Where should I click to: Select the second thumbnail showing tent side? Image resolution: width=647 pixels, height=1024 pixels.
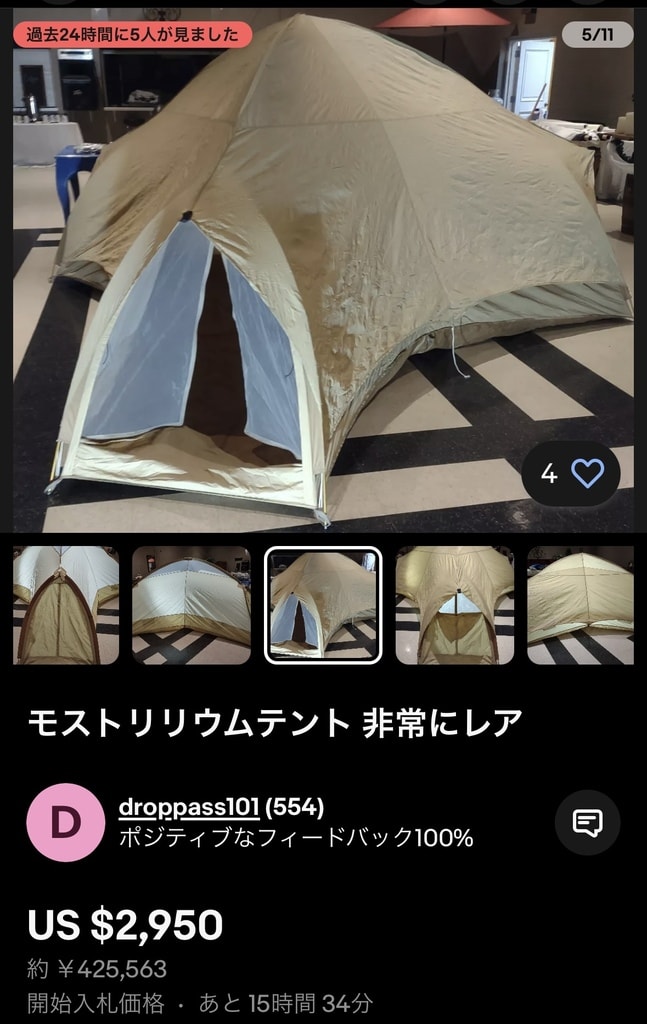click(191, 605)
